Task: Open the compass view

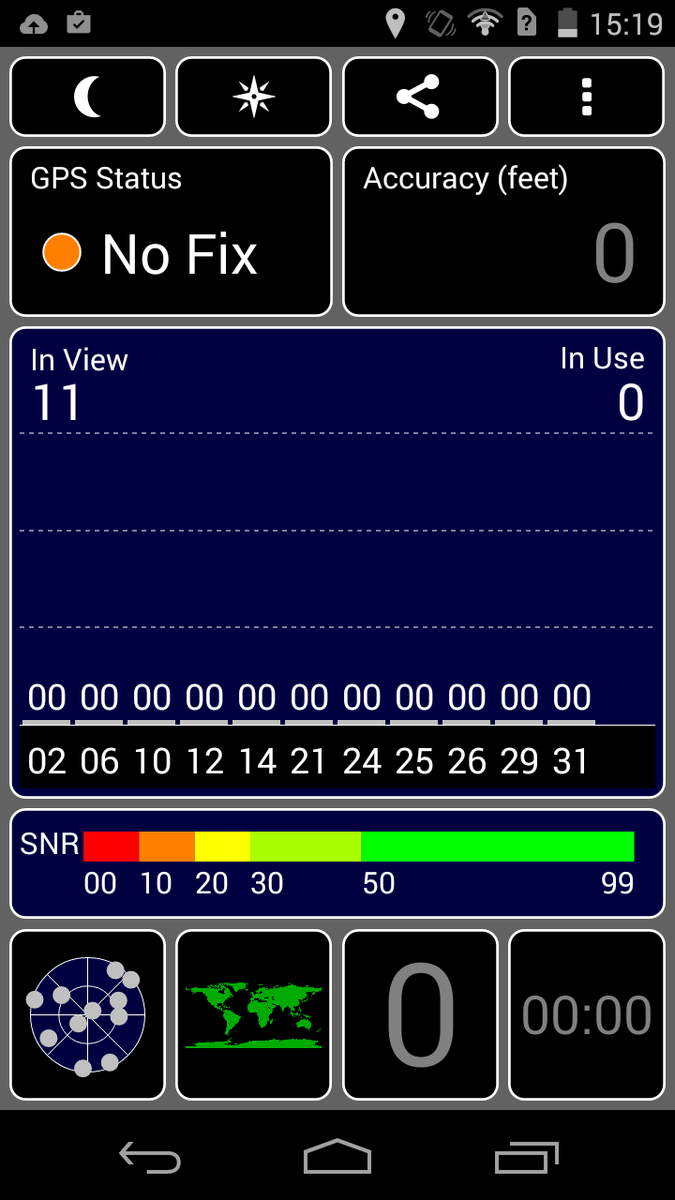Action: (x=253, y=97)
